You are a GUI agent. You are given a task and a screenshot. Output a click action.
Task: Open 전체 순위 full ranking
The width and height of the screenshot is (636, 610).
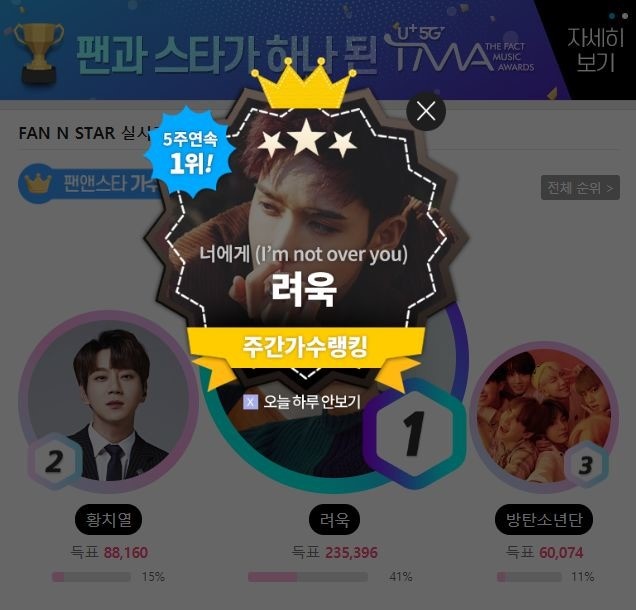click(581, 187)
